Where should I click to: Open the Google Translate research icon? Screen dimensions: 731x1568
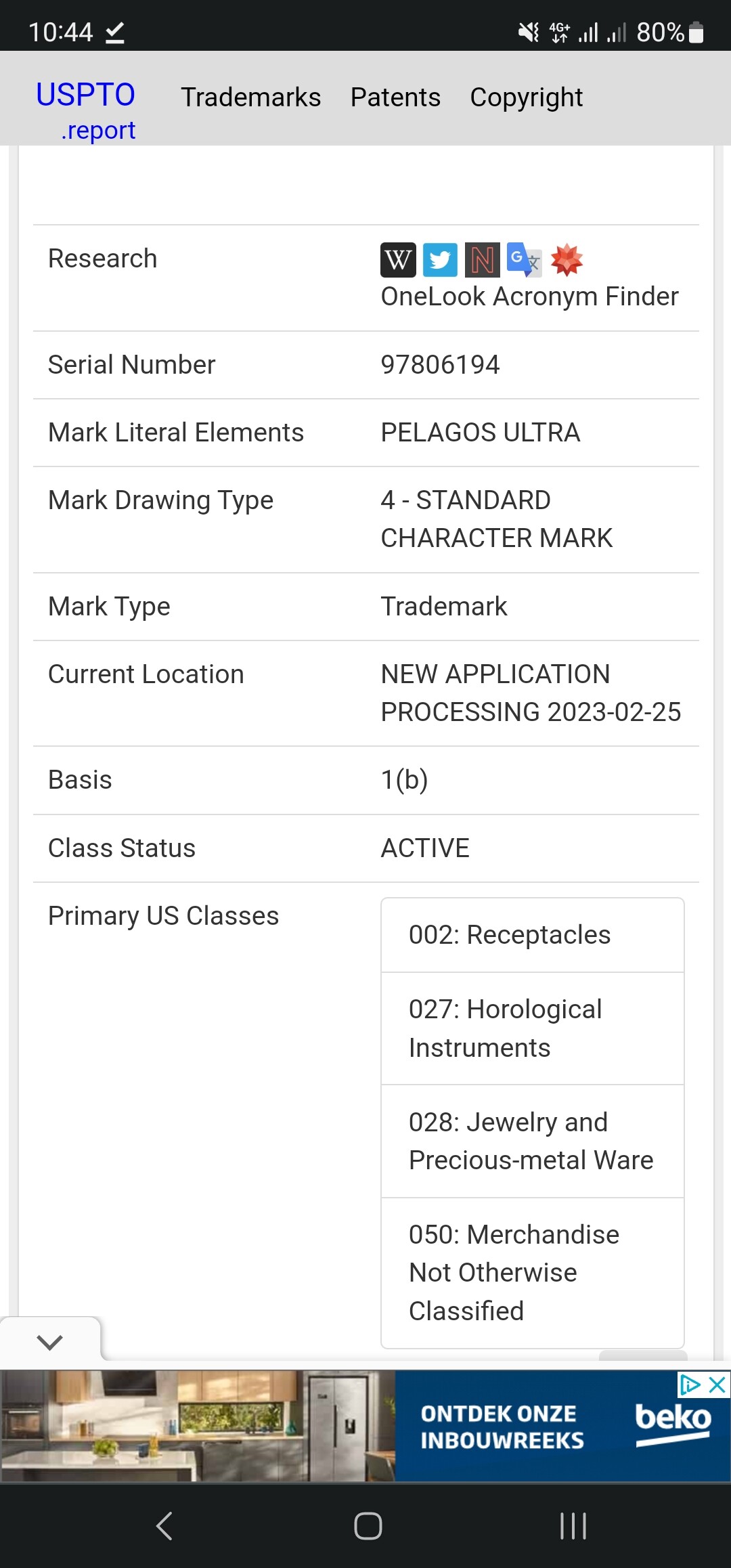click(x=524, y=260)
